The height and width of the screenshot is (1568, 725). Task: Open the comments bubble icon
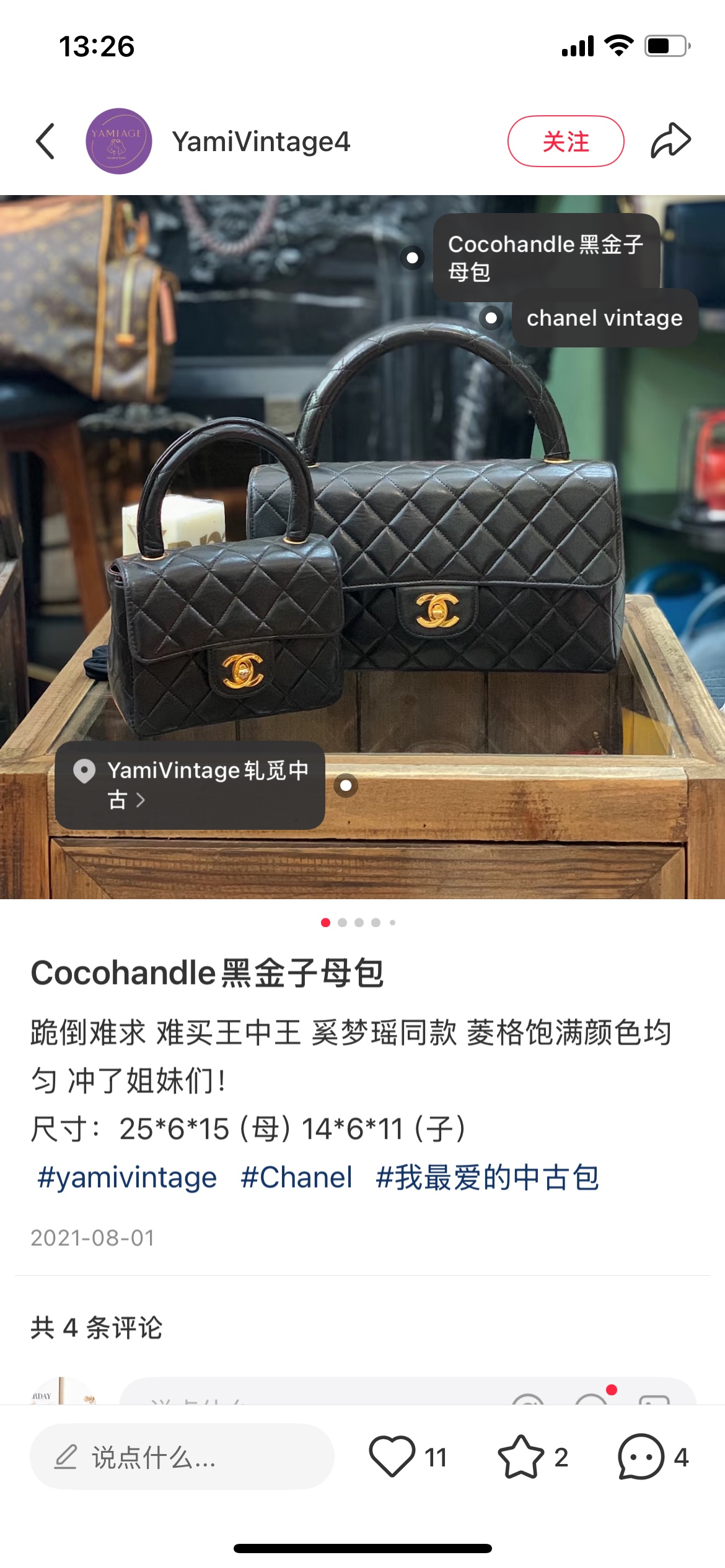641,1457
